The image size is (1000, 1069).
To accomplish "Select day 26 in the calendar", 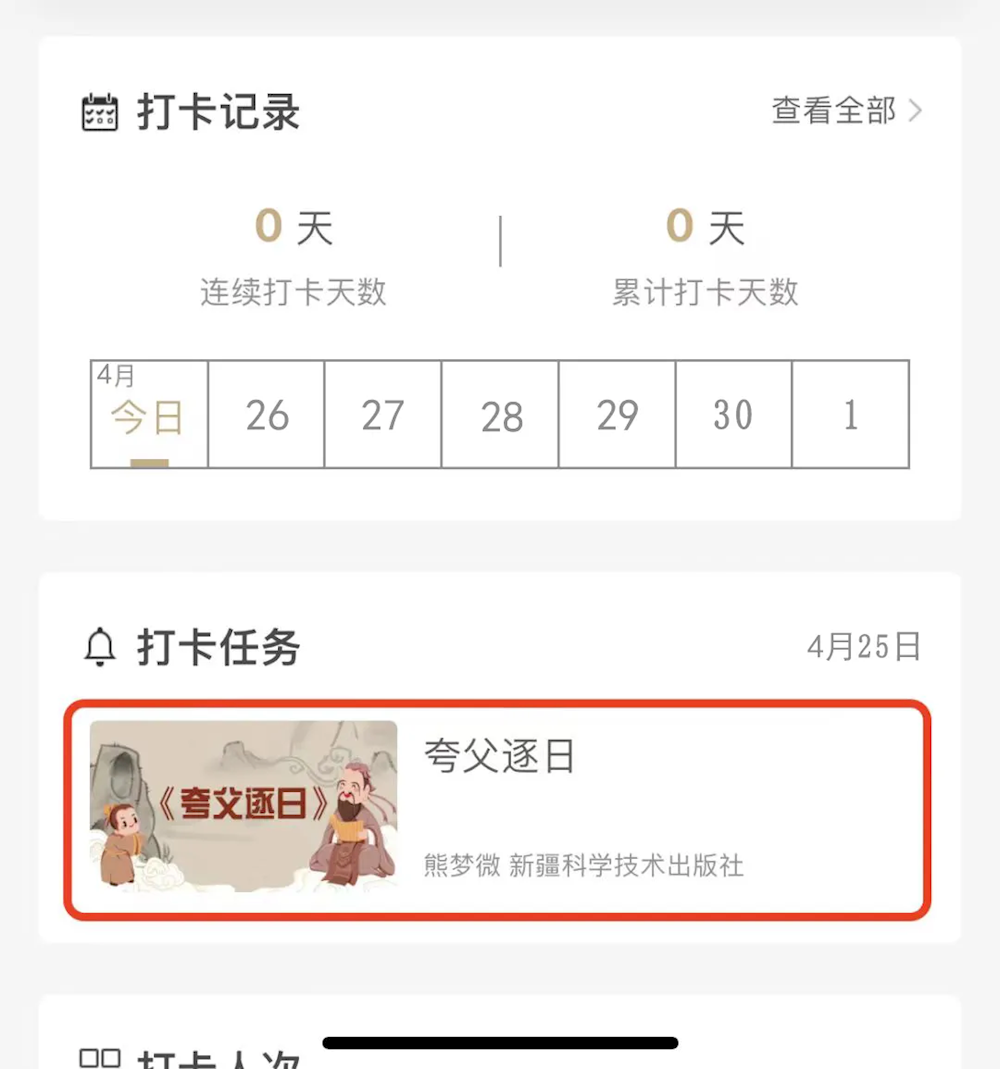I will [266, 415].
